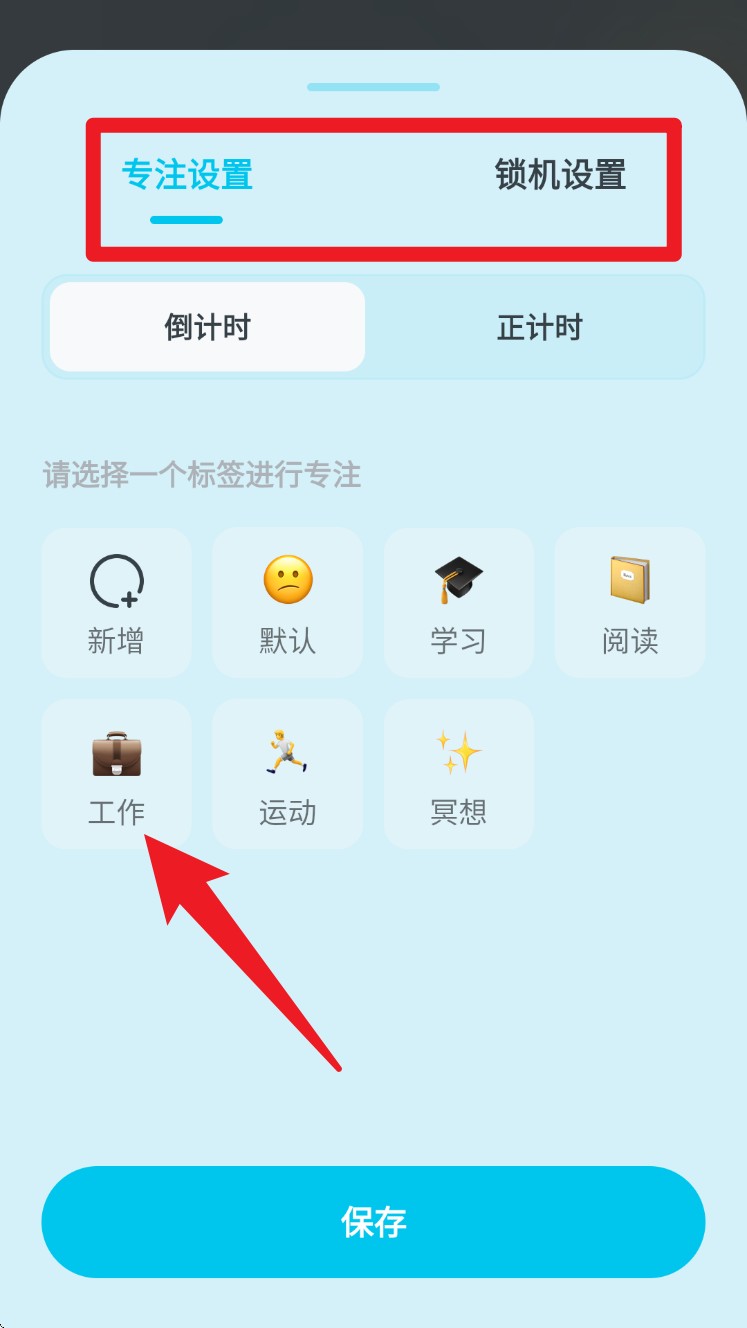The height and width of the screenshot is (1328, 747).
Task: Tap the drag handle bar at the sheet top
Action: [x=373, y=87]
